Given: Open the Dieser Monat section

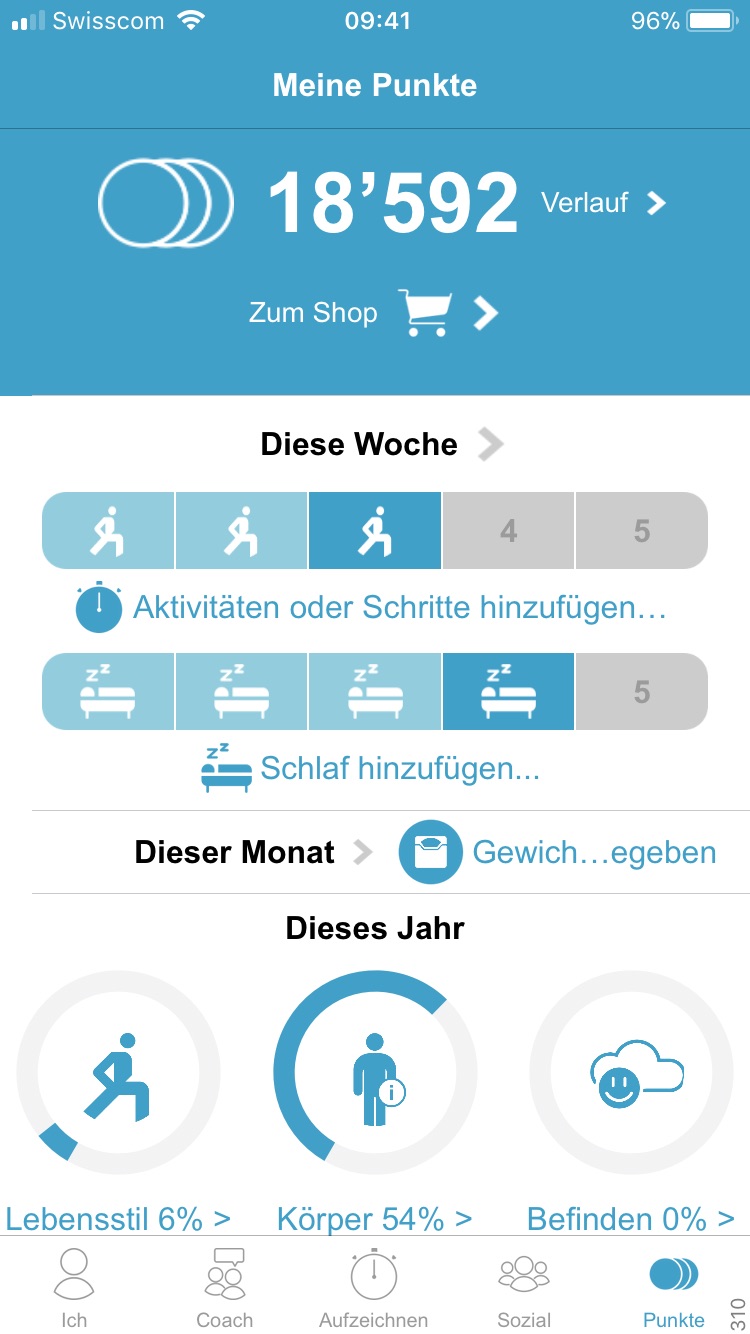Looking at the screenshot, I should click(x=252, y=853).
